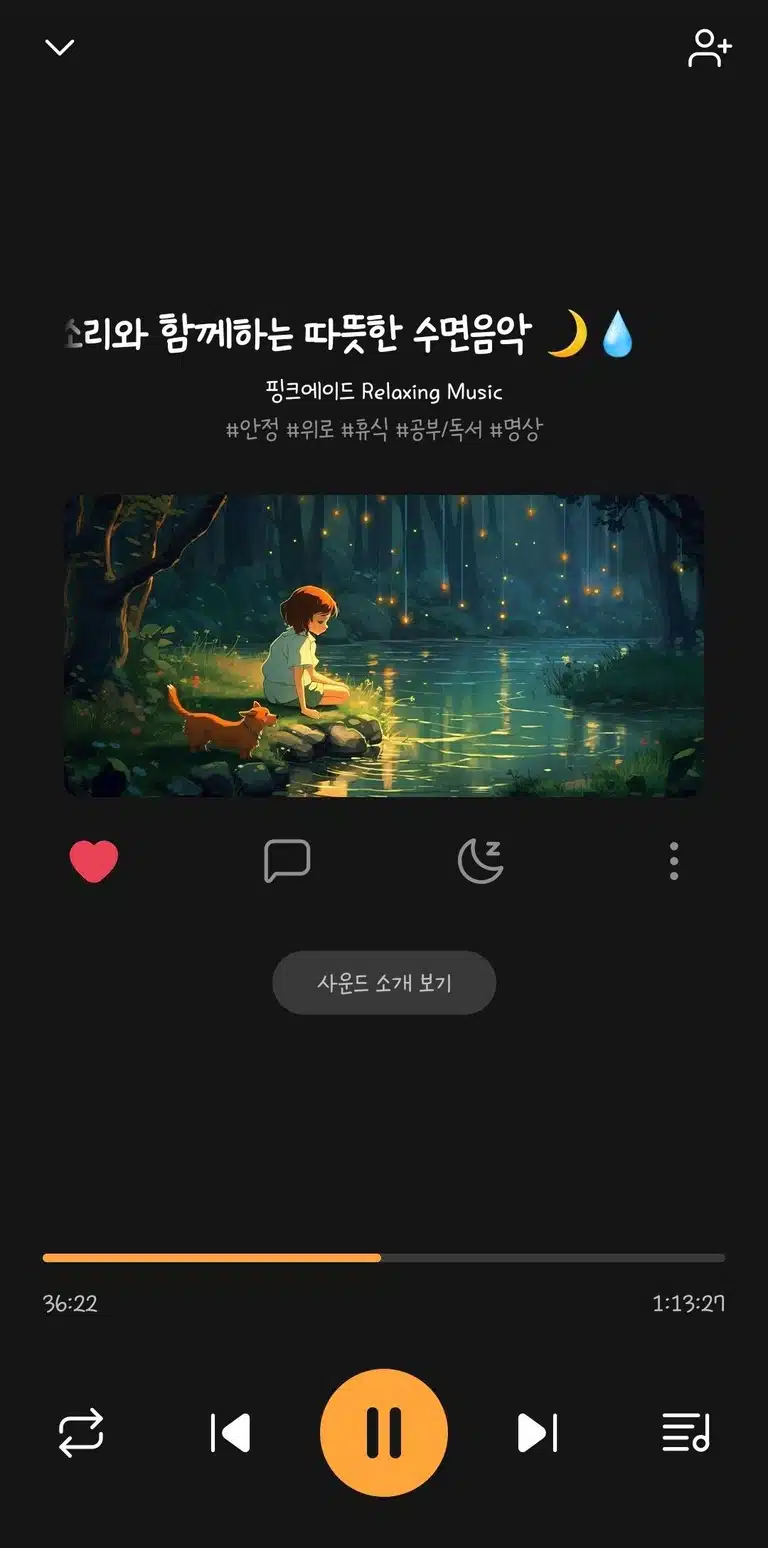Skip to the previous track
The width and height of the screenshot is (768, 1548).
(x=230, y=1433)
